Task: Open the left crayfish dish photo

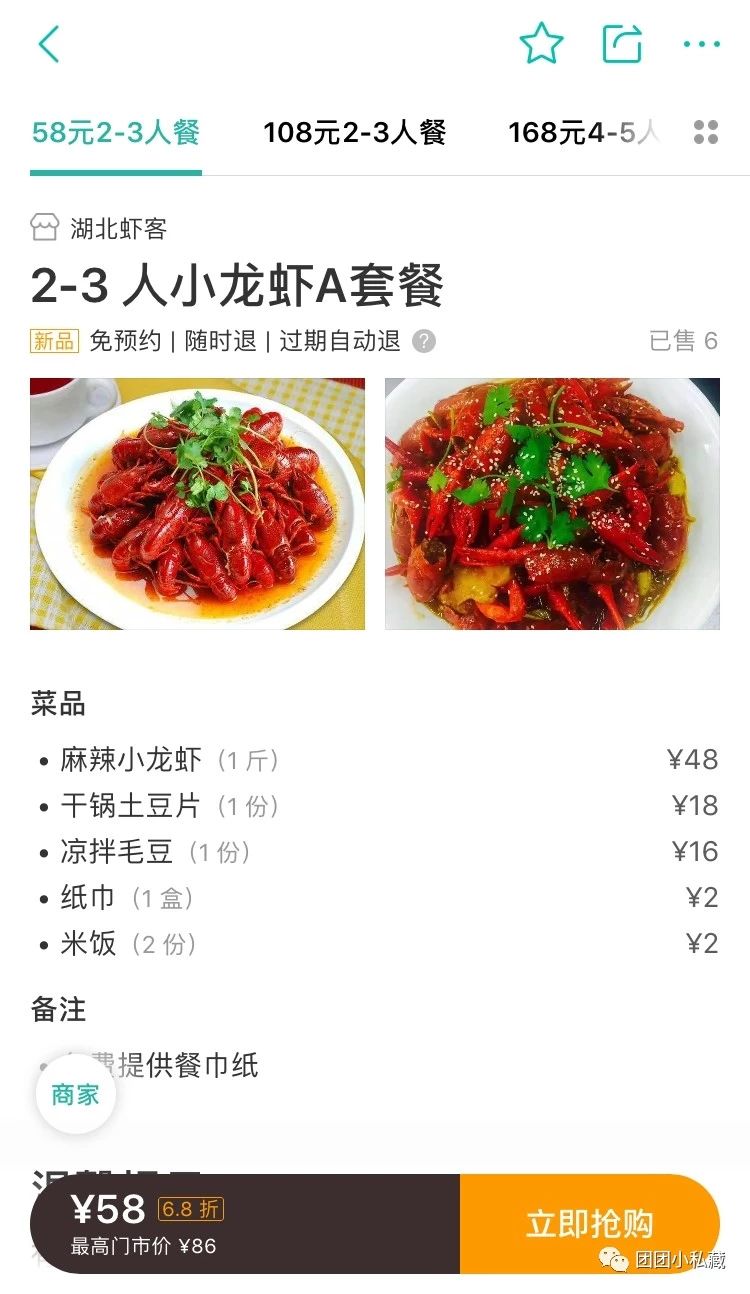Action: 198,505
